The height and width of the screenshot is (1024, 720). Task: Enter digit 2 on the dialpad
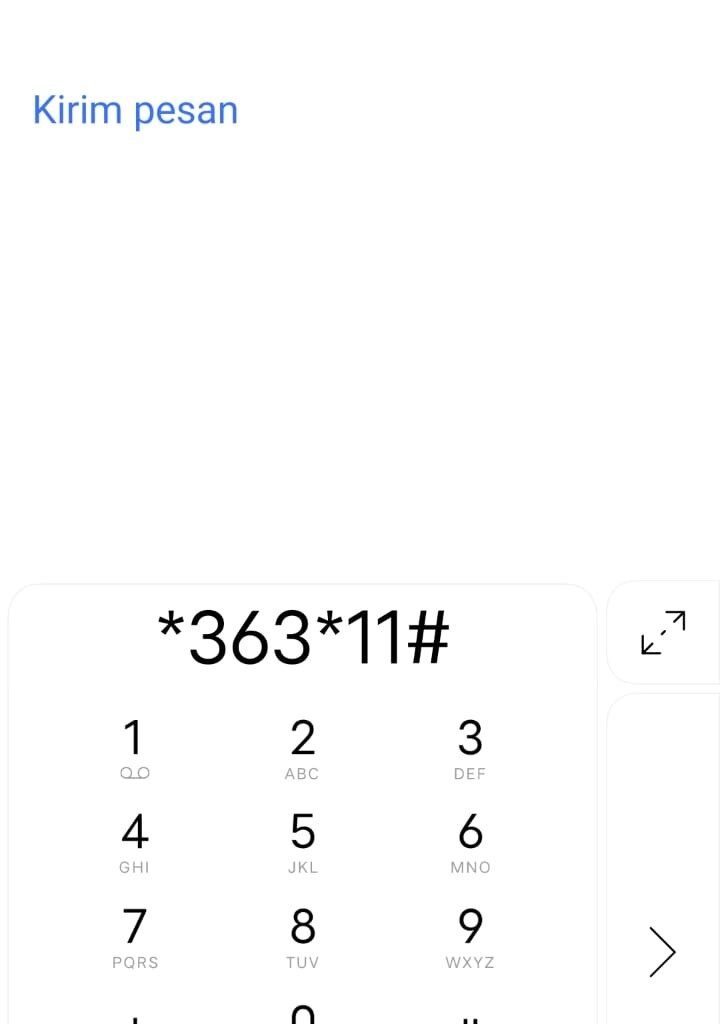click(x=302, y=748)
